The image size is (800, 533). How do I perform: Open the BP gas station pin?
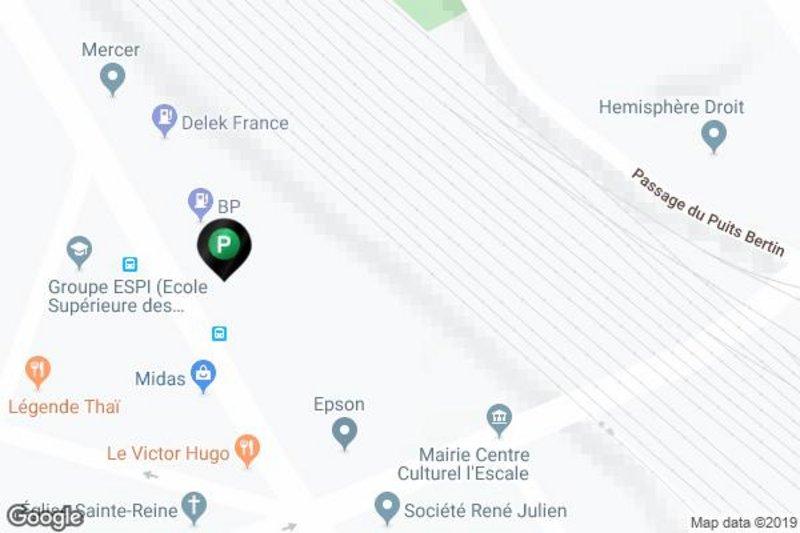point(201,205)
